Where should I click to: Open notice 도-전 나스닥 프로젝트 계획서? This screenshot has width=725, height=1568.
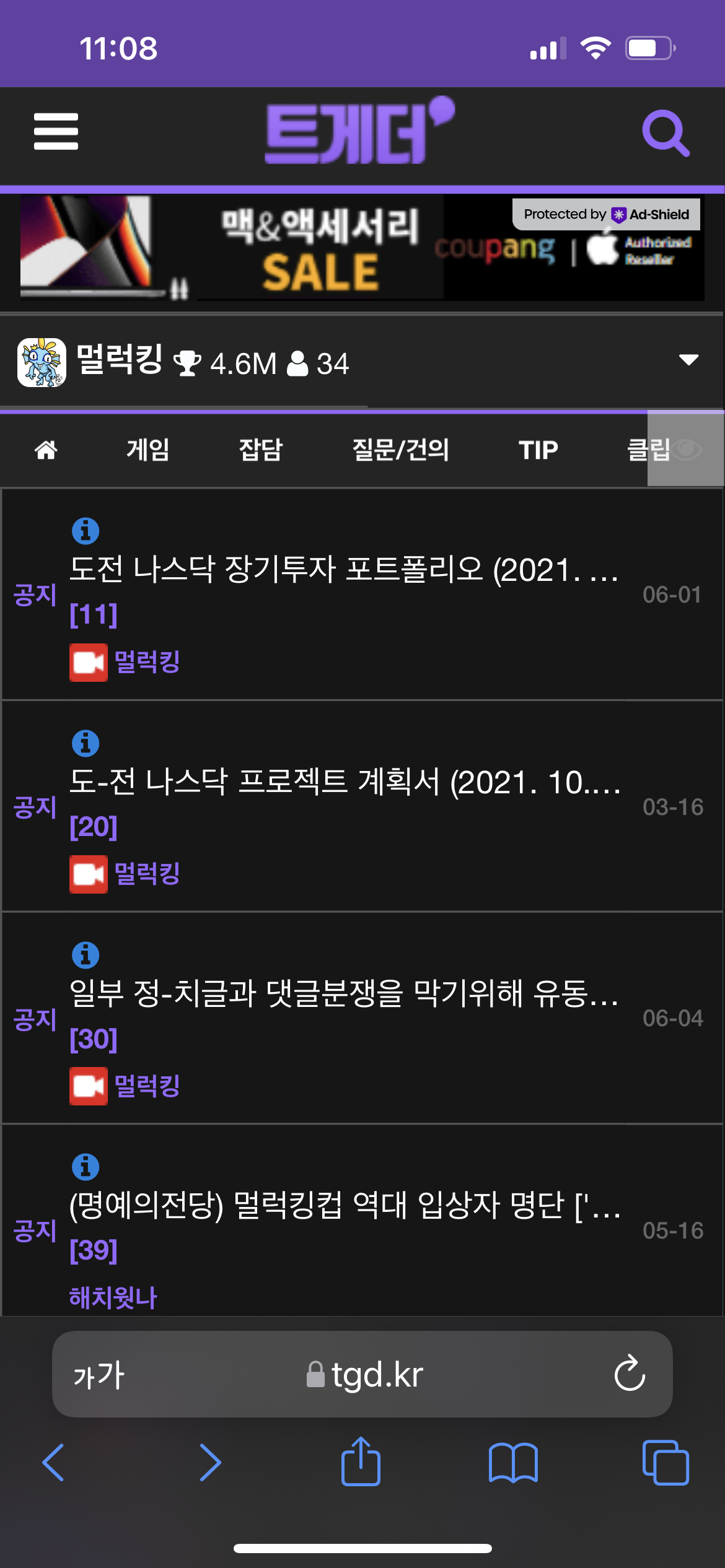coord(344,782)
